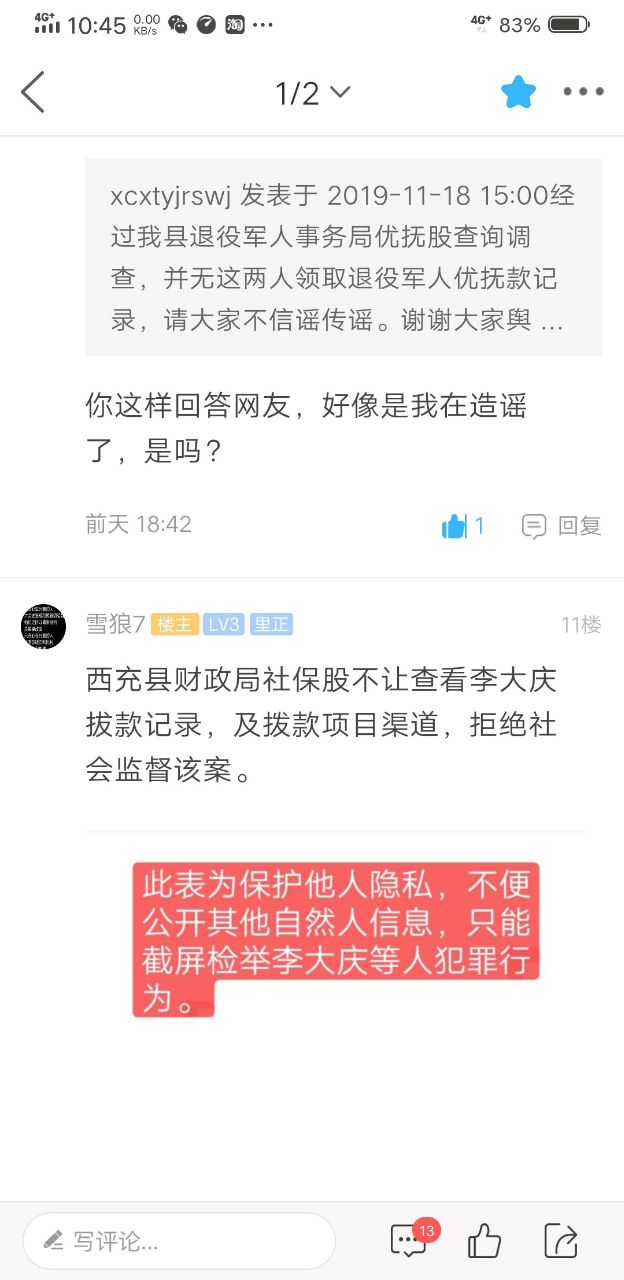Tap the blue star favorite icon

tap(518, 93)
